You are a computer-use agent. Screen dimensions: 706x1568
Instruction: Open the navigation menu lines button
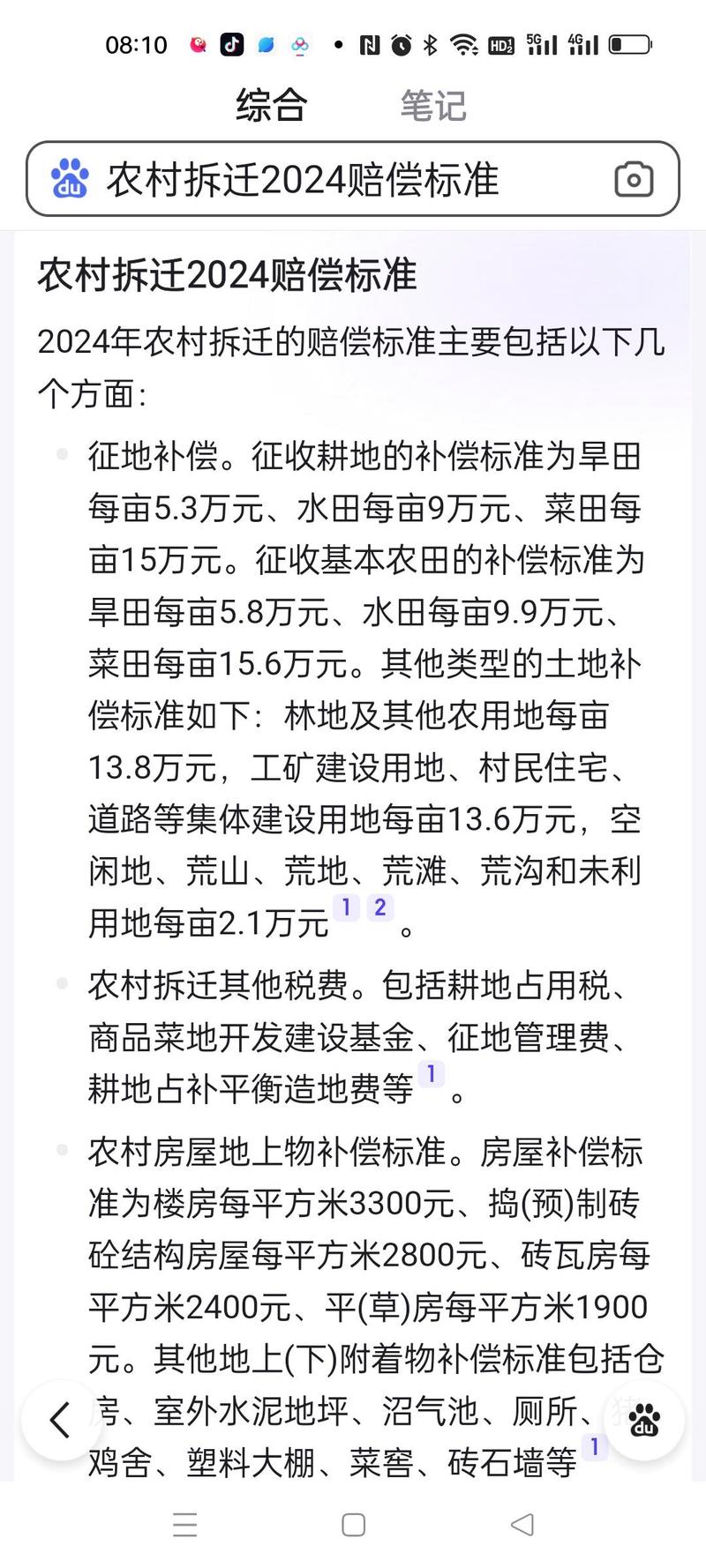coord(184,1525)
